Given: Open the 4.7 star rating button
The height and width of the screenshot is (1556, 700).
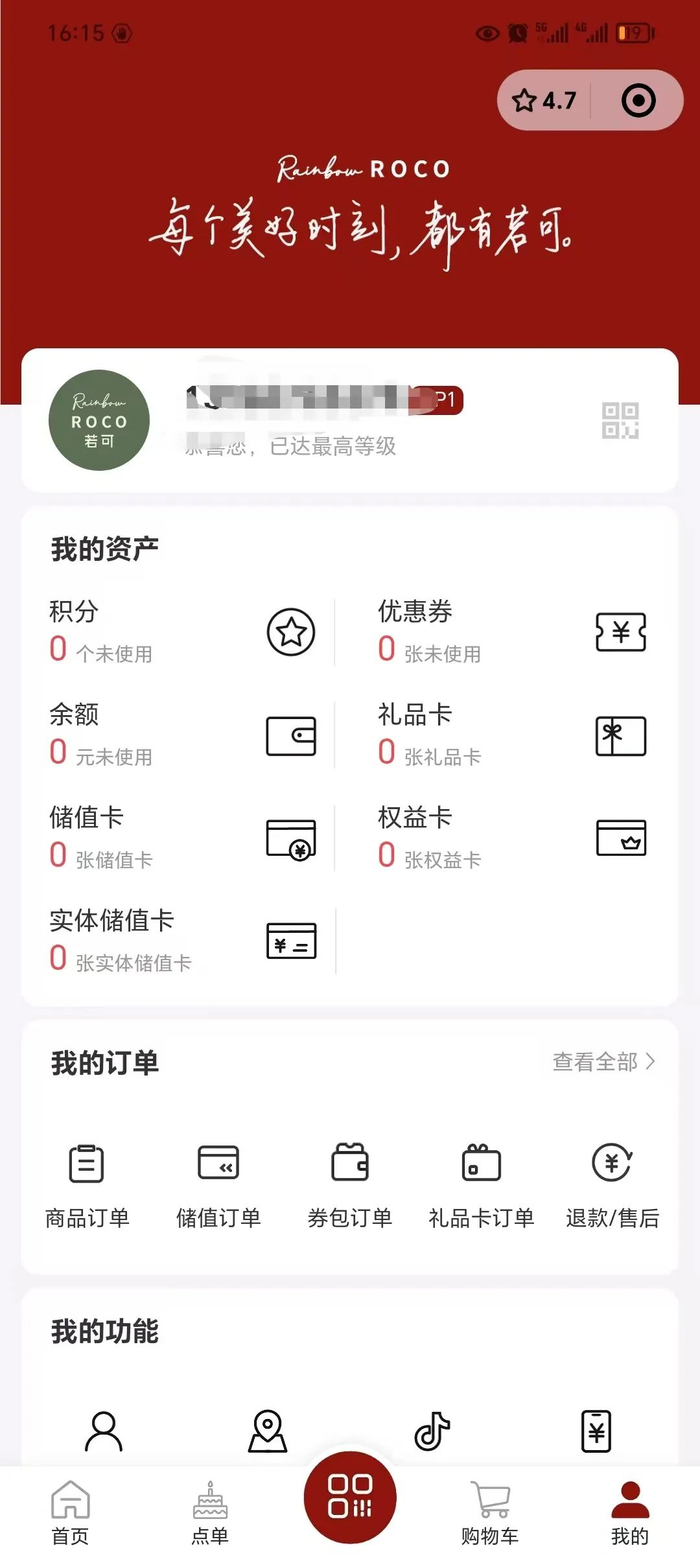Looking at the screenshot, I should point(545,100).
